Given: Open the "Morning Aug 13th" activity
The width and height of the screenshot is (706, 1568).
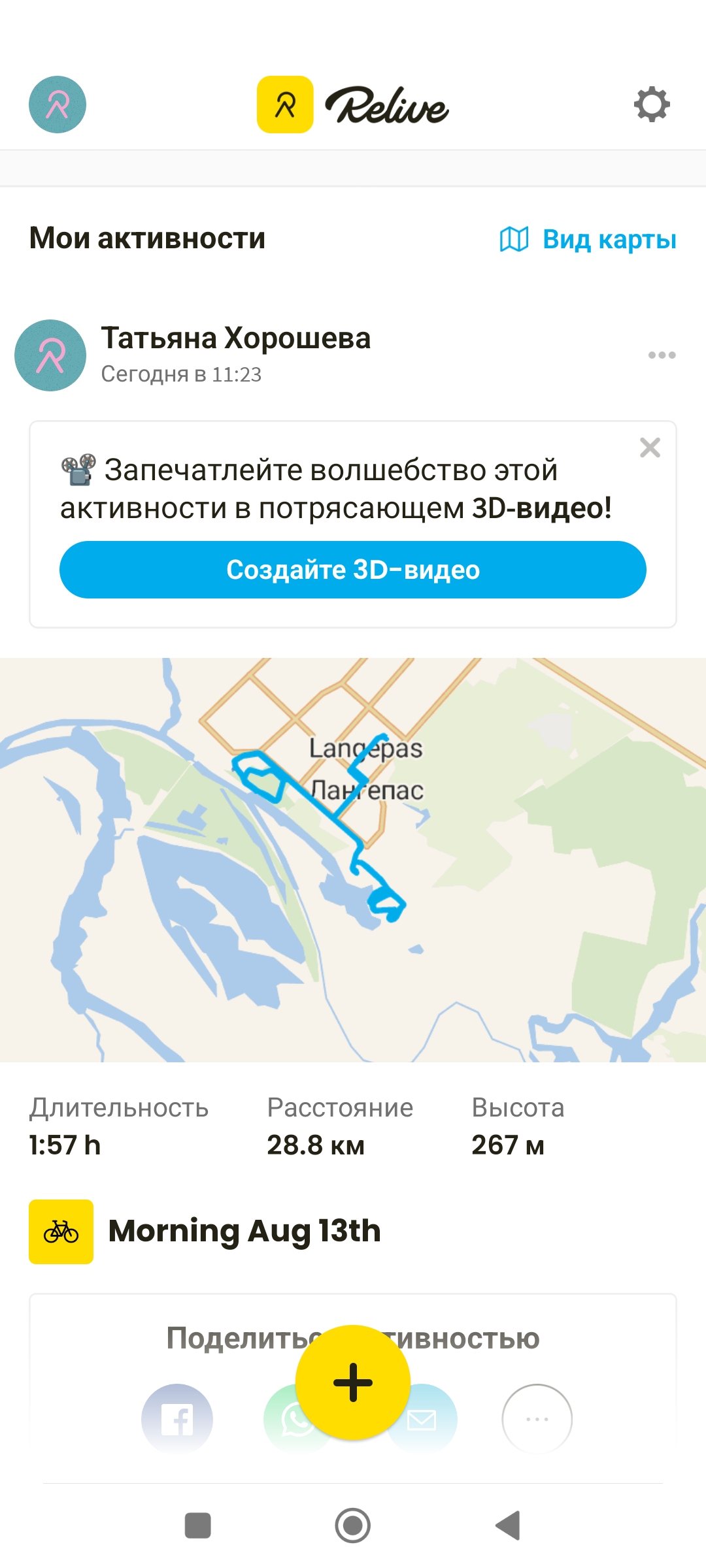Looking at the screenshot, I should click(x=244, y=1231).
